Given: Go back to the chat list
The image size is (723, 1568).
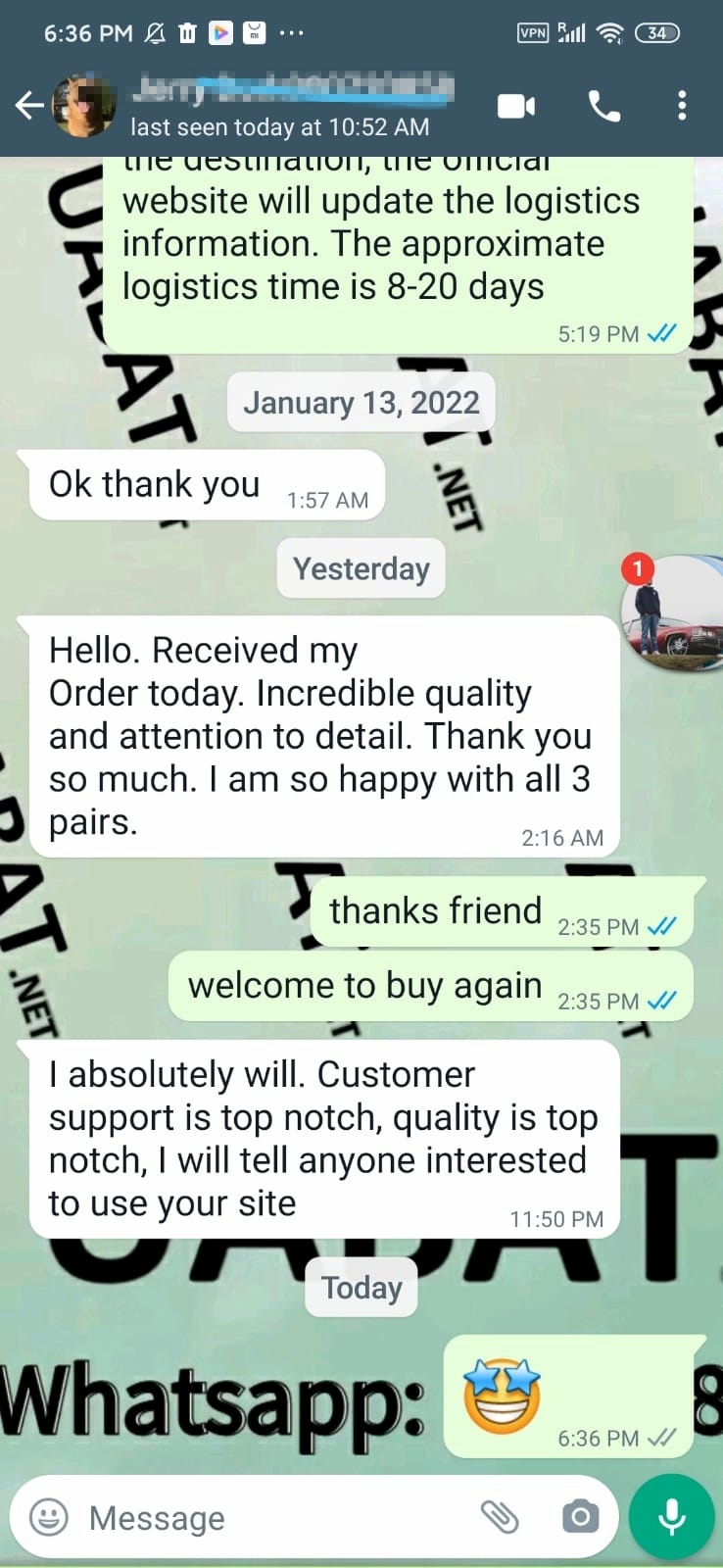Looking at the screenshot, I should pyautogui.click(x=30, y=105).
